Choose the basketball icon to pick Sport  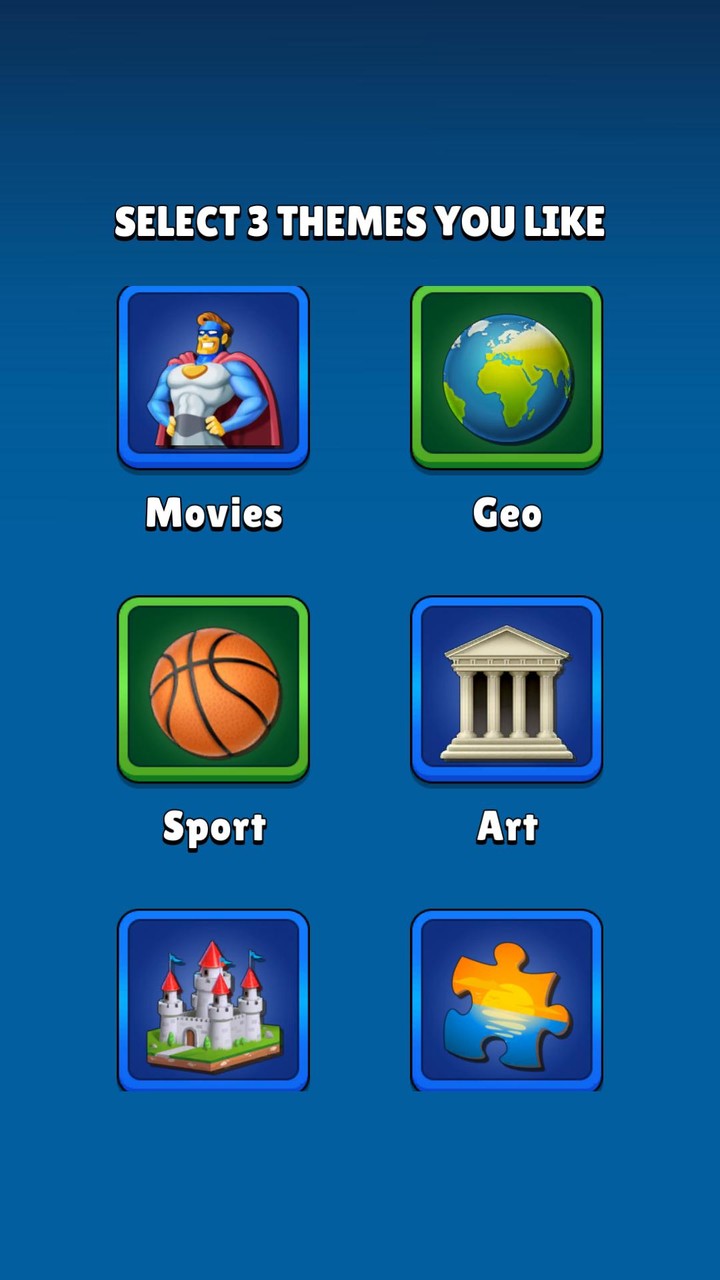click(x=213, y=689)
